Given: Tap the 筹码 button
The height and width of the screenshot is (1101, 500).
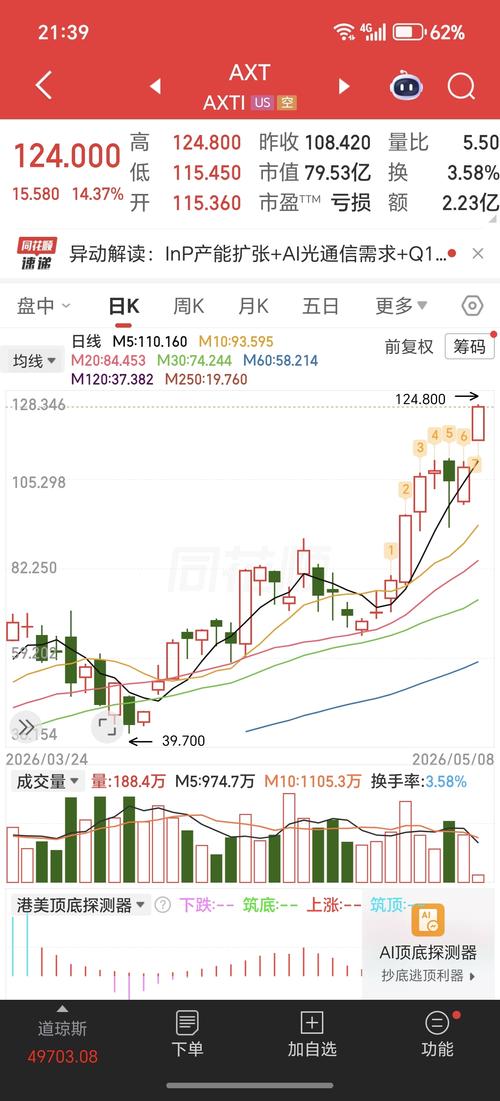Looking at the screenshot, I should (470, 346).
